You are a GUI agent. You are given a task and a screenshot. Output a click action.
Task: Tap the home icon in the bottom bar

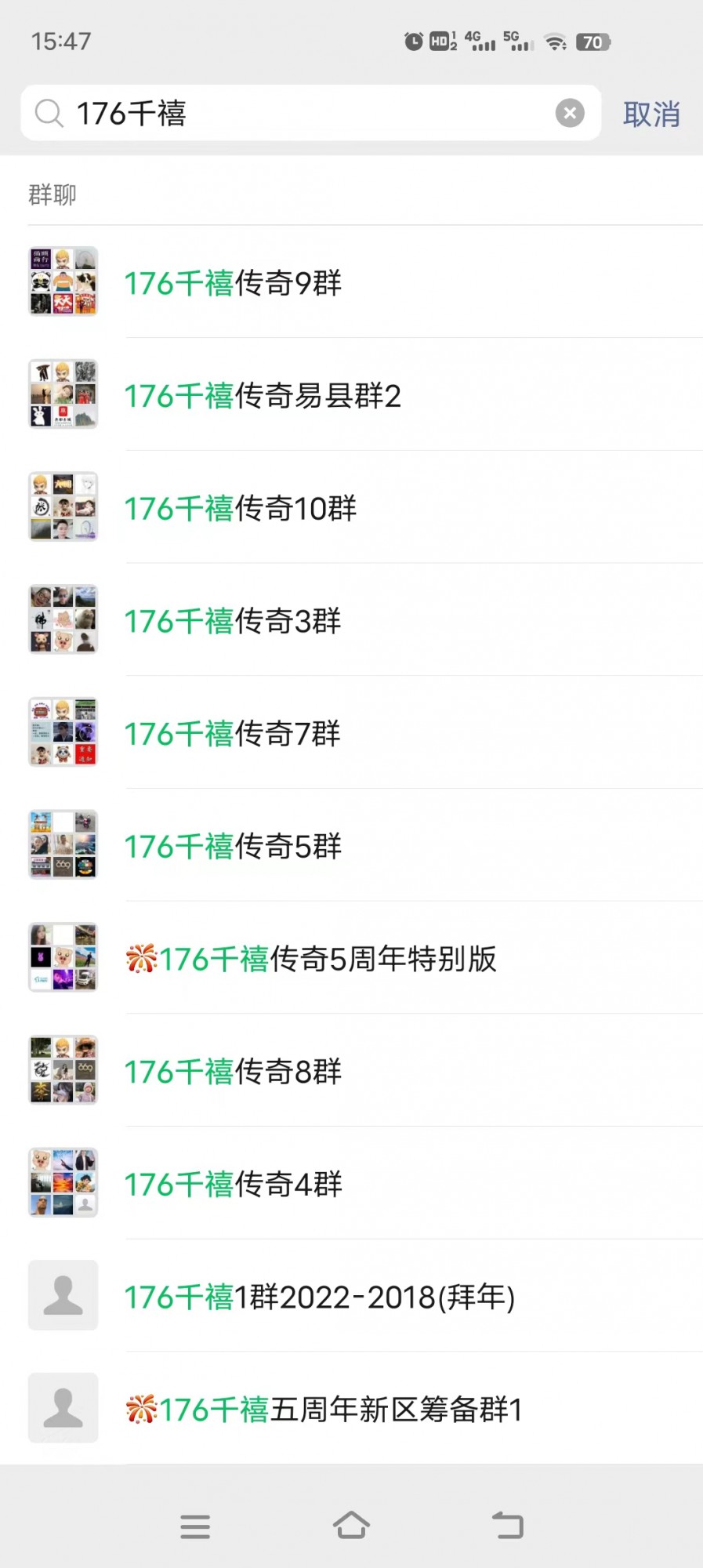pos(351,1524)
